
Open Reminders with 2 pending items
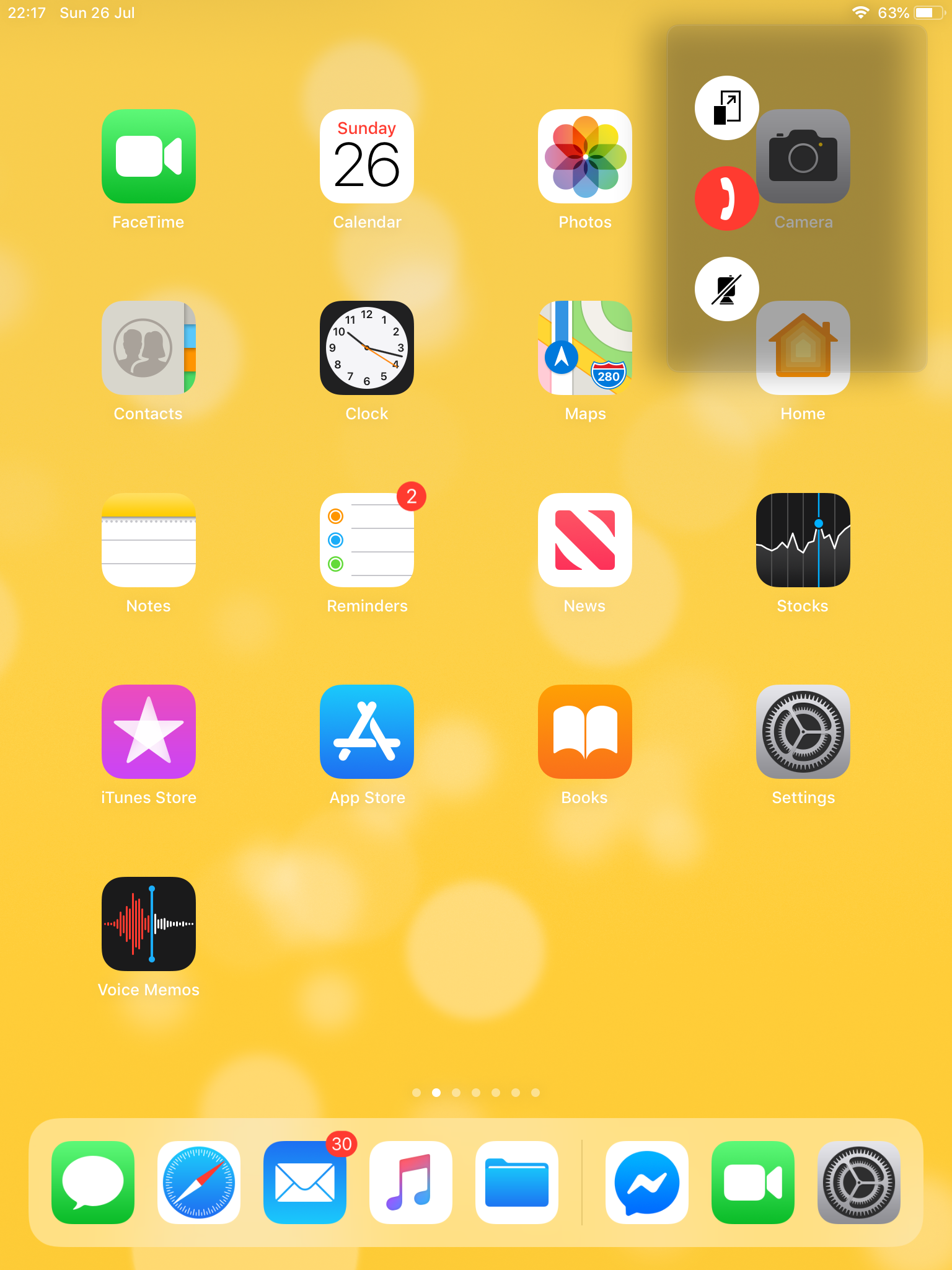[367, 540]
